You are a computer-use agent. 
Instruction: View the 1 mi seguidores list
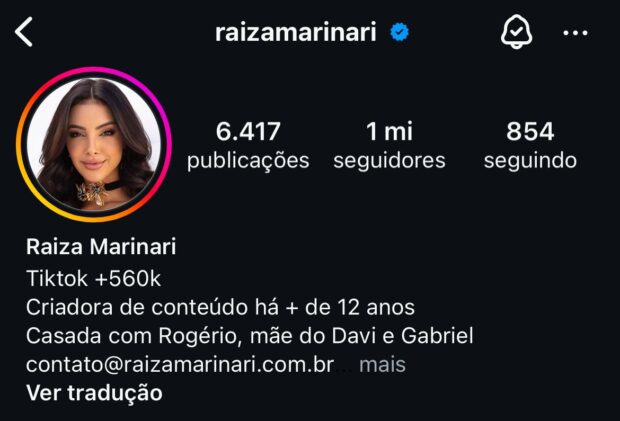tap(391, 145)
